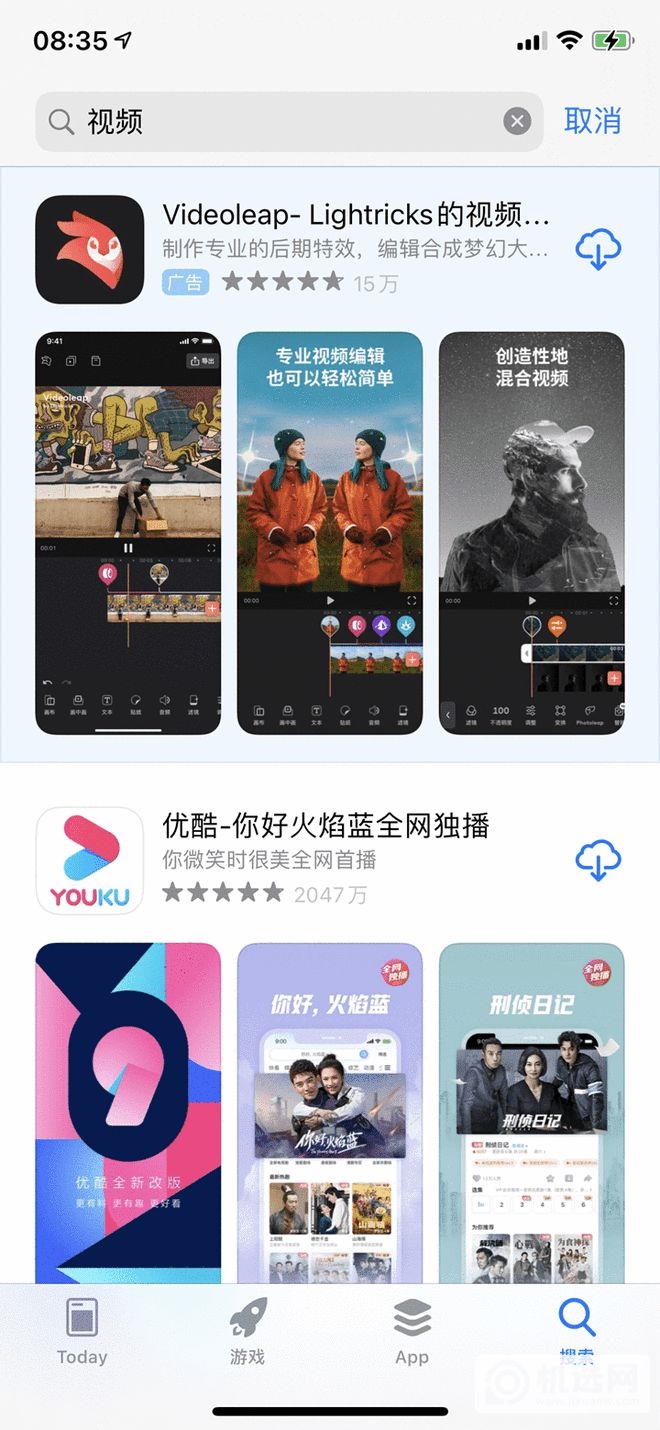Switch to the App tab

[x=412, y=1332]
